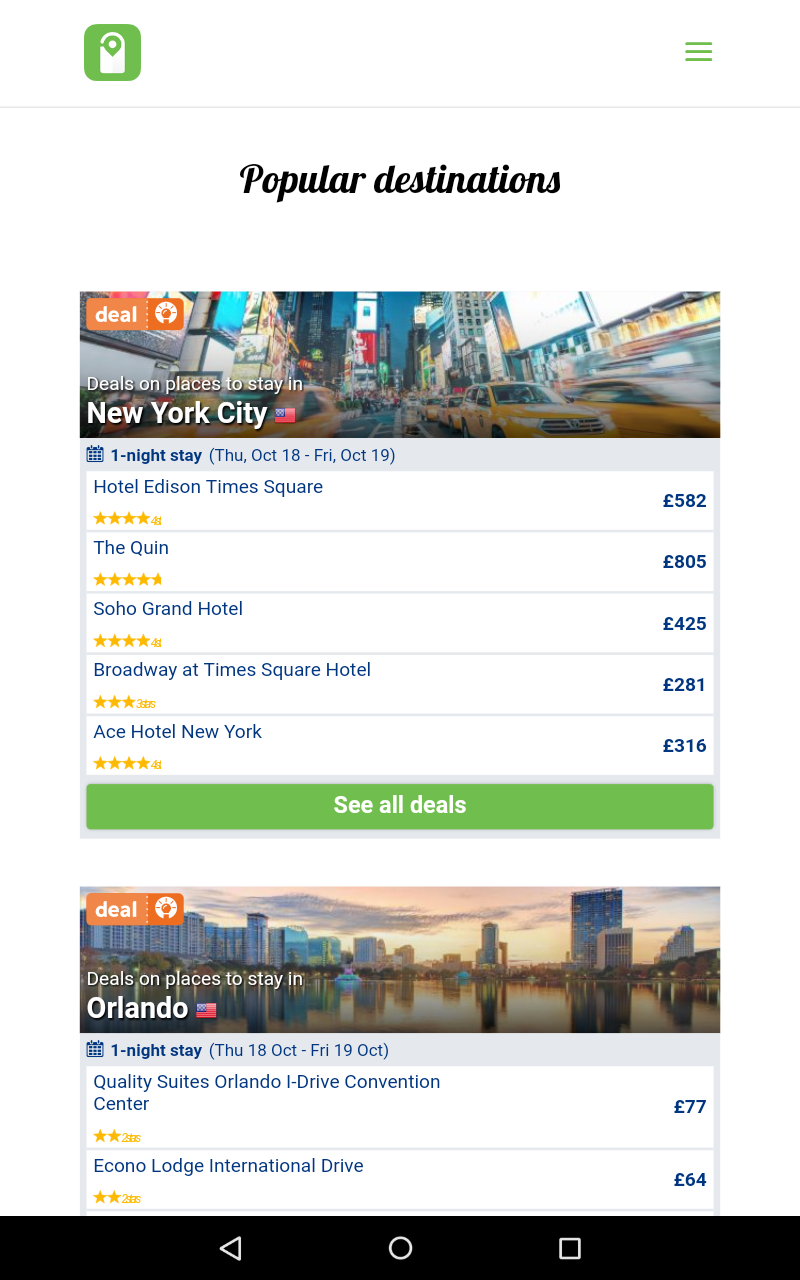The width and height of the screenshot is (800, 1280).
Task: Tap See all deals for New York
Action: point(400,806)
